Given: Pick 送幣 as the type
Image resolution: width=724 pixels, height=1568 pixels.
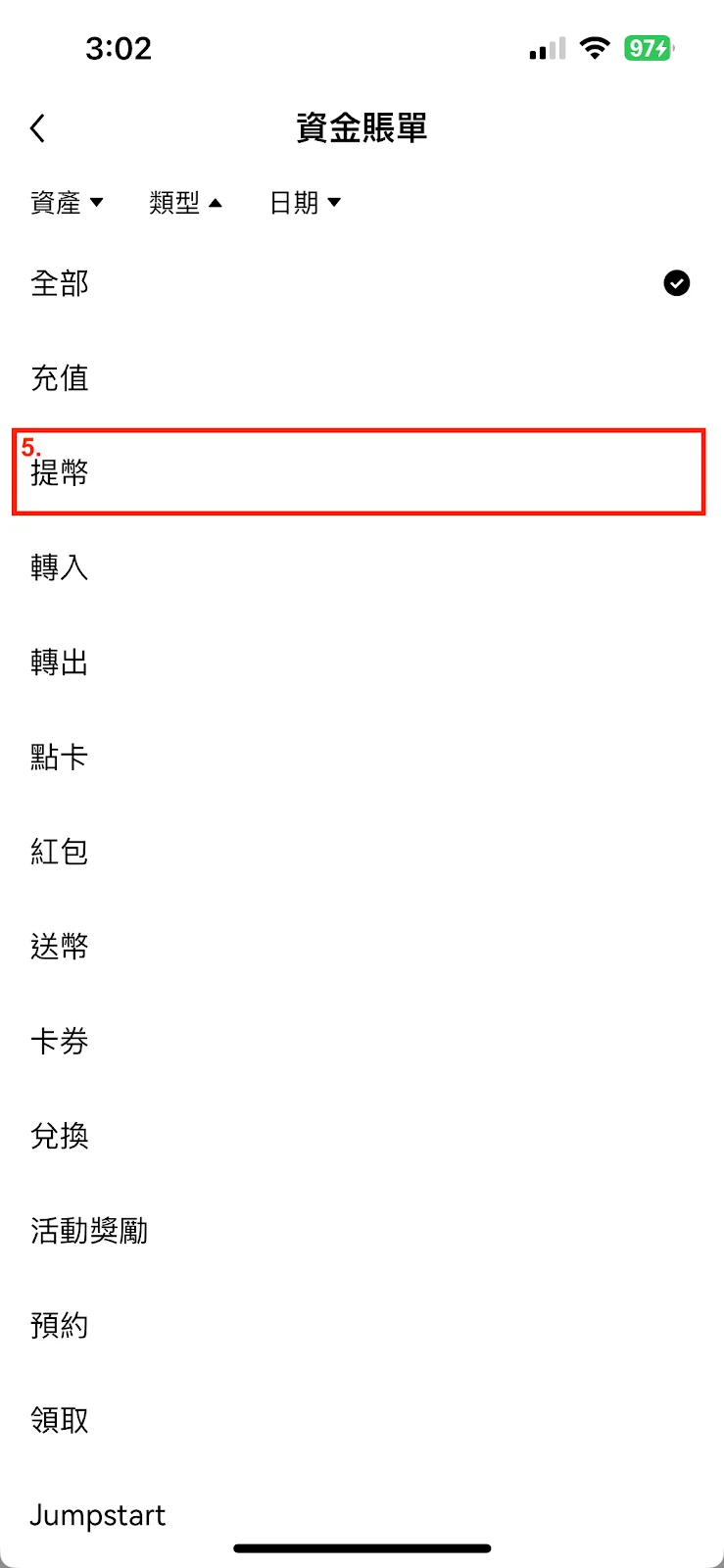Looking at the screenshot, I should (x=60, y=947).
